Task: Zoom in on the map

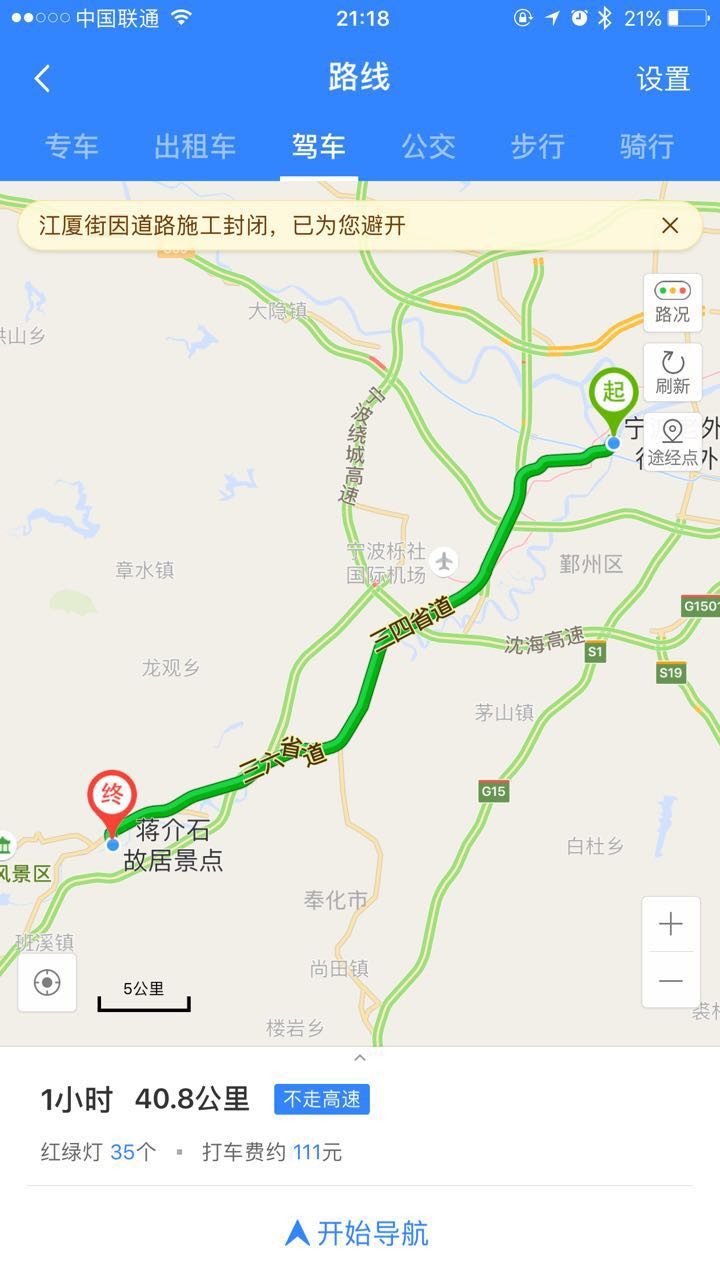Action: pos(670,924)
